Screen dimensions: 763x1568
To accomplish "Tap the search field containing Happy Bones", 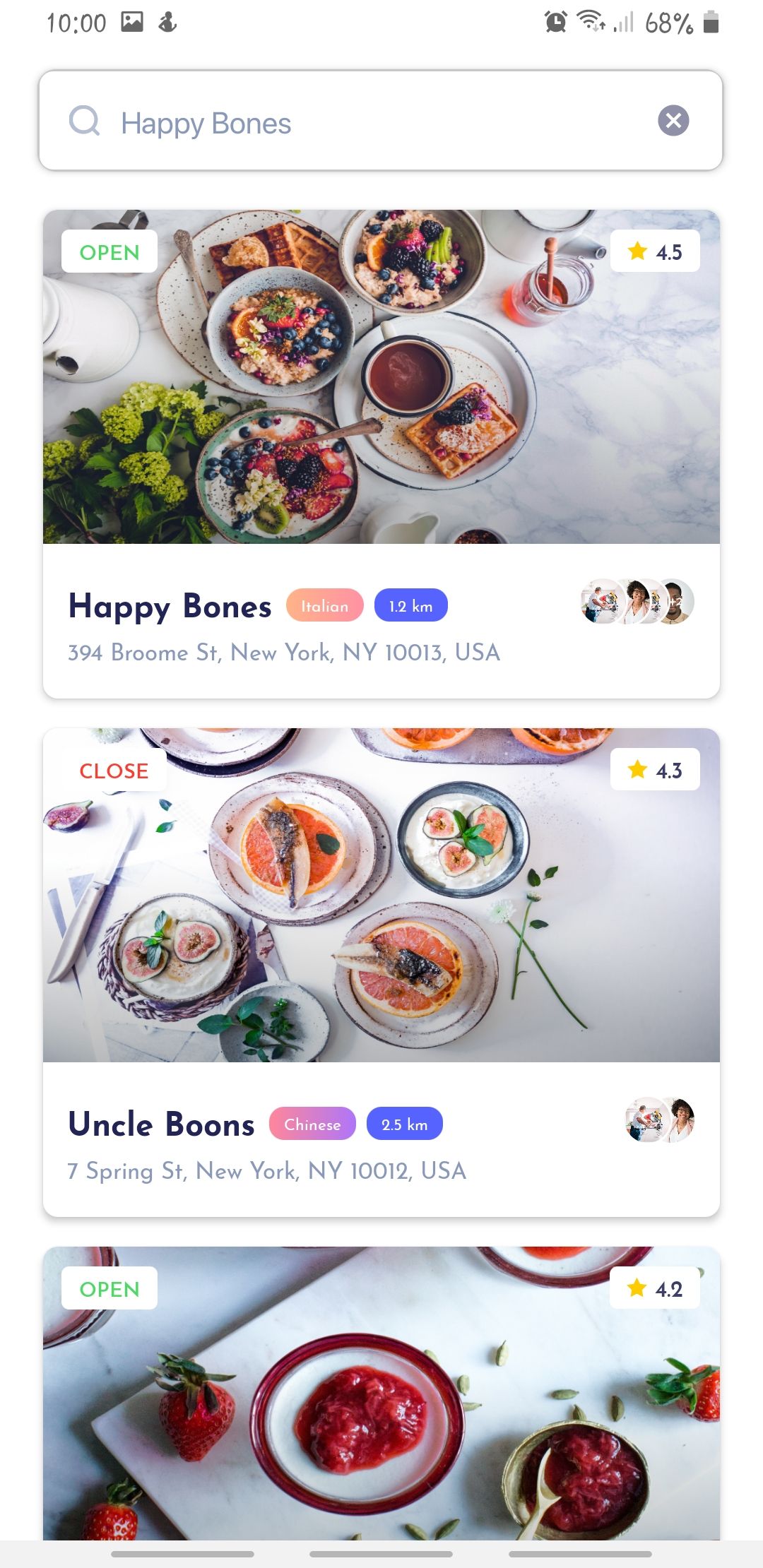I will (x=381, y=120).
